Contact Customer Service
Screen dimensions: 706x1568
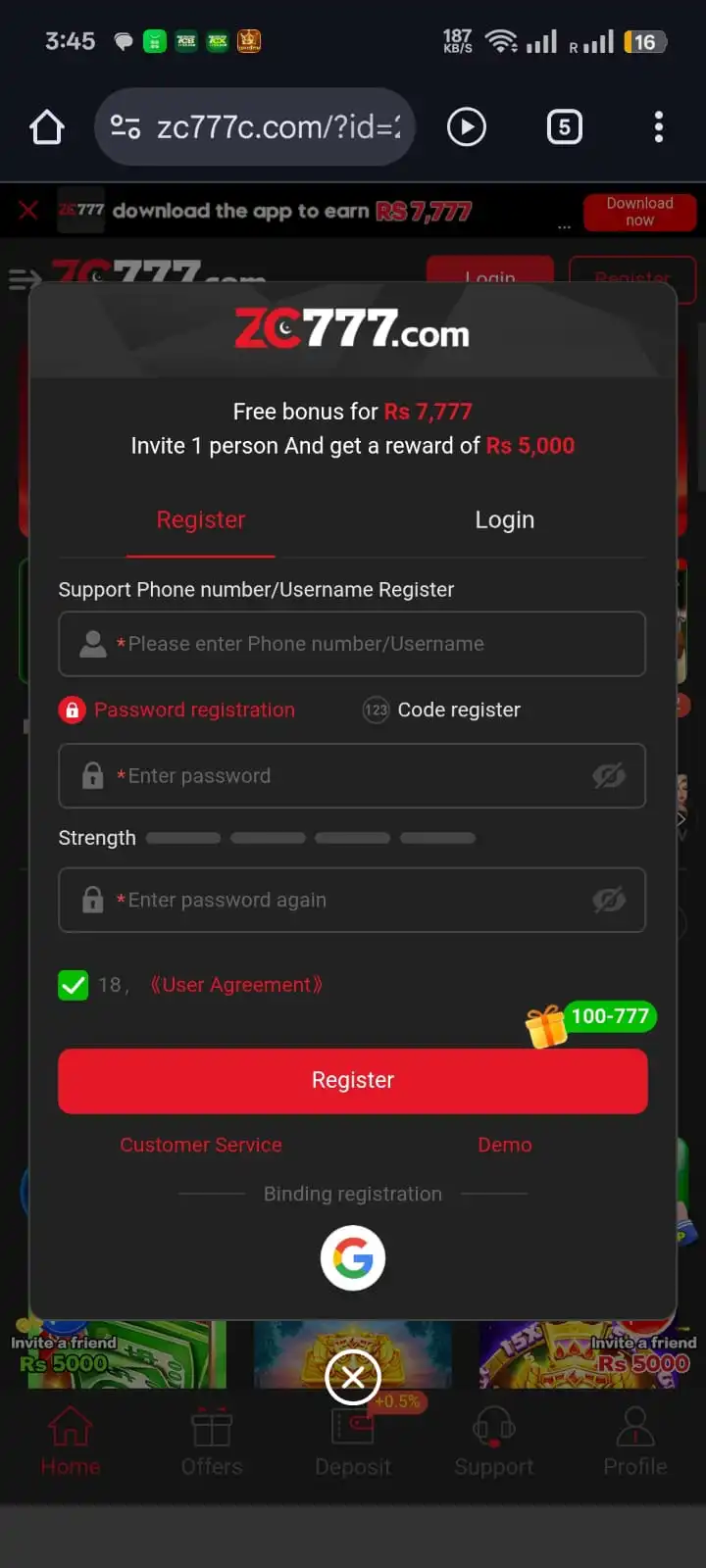click(201, 1145)
